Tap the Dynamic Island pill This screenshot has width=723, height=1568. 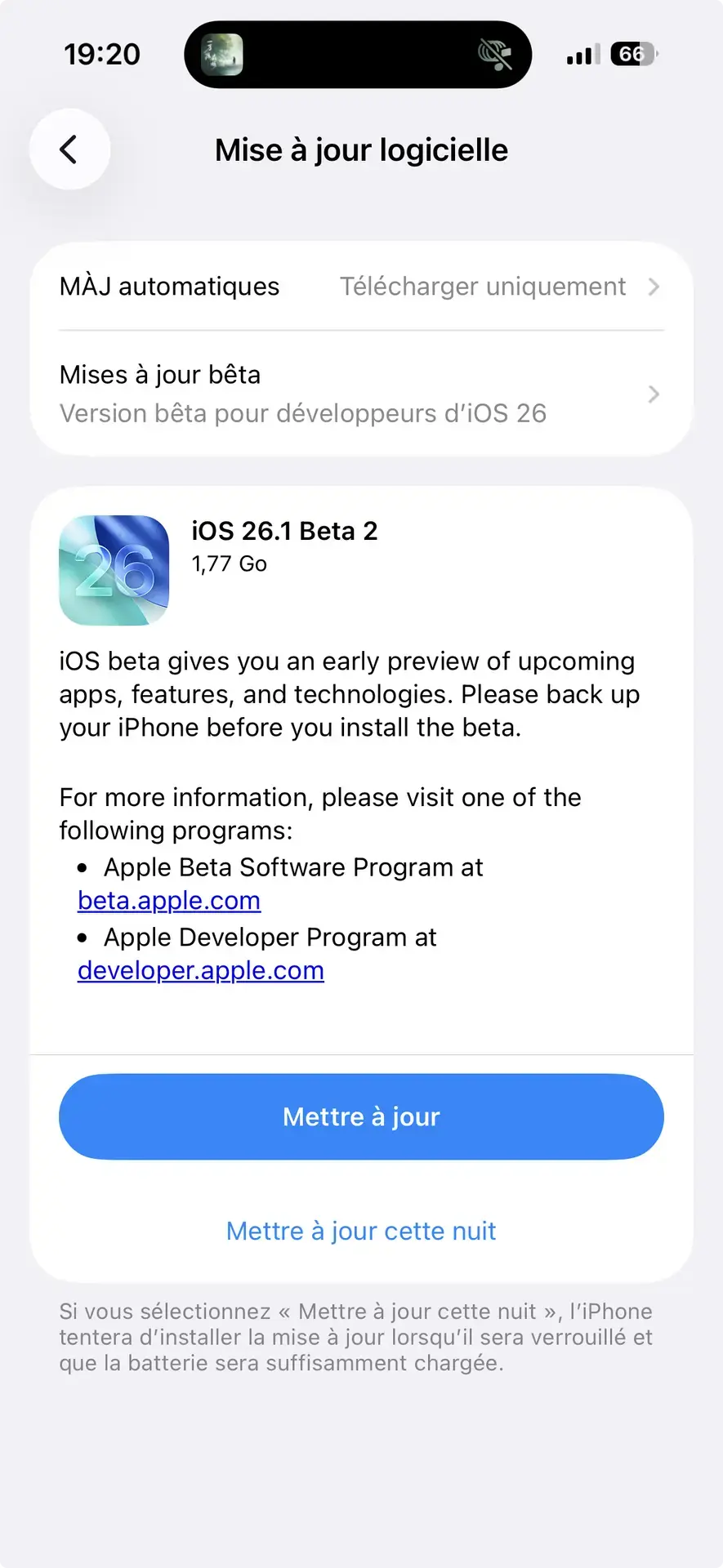click(x=358, y=54)
